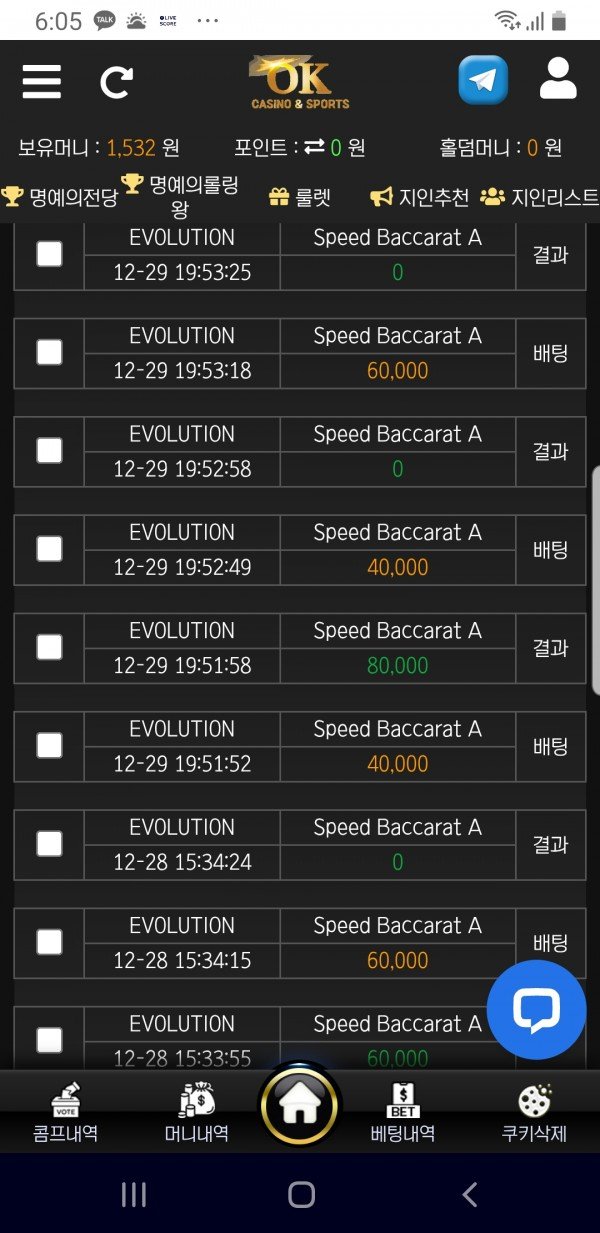Check the box for the 19:51:58 entry
Image resolution: width=600 pixels, height=1233 pixels.
(x=49, y=647)
